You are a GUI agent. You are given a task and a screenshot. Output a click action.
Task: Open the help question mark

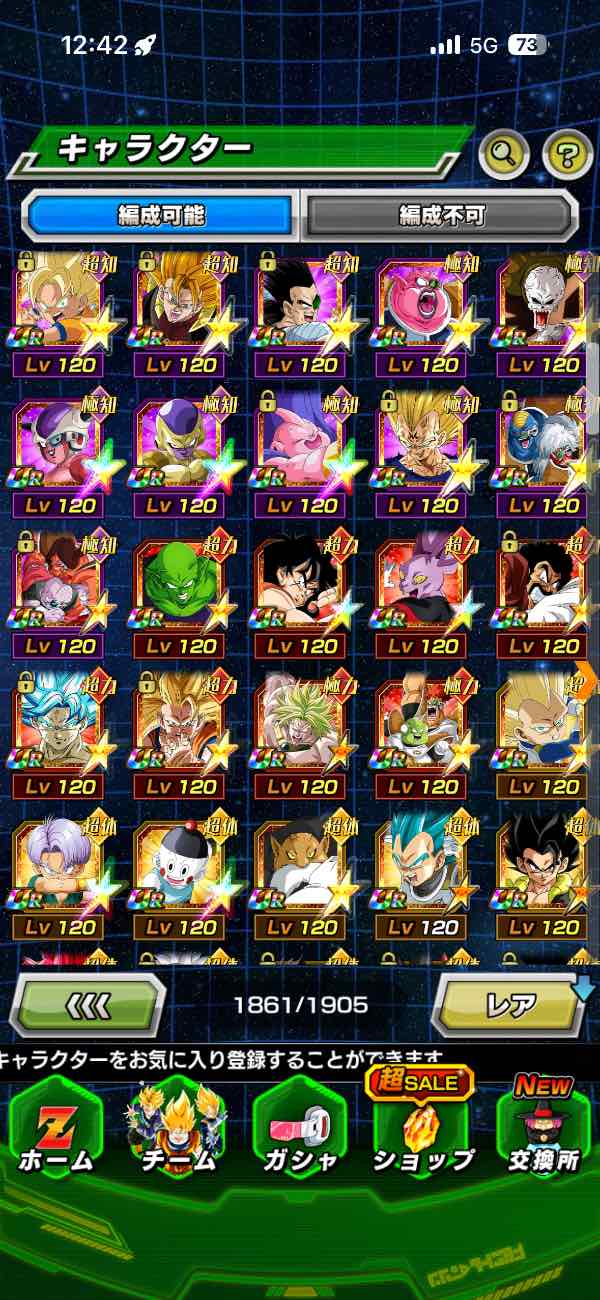tap(567, 153)
